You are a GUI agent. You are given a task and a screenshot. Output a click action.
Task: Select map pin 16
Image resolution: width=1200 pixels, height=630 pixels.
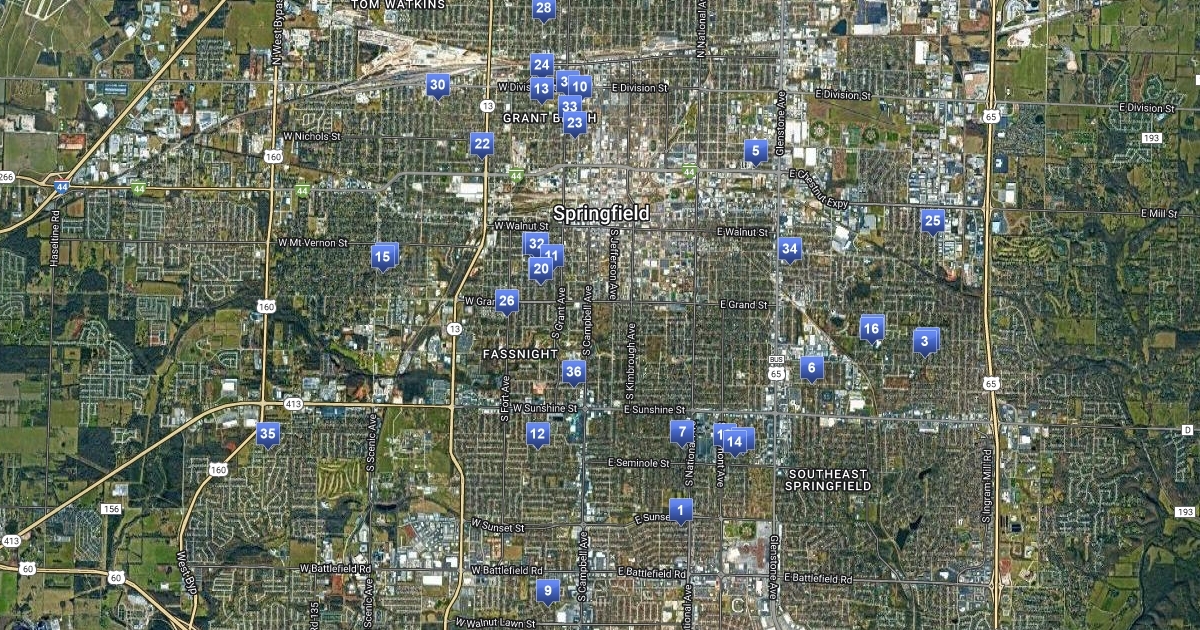click(x=871, y=327)
